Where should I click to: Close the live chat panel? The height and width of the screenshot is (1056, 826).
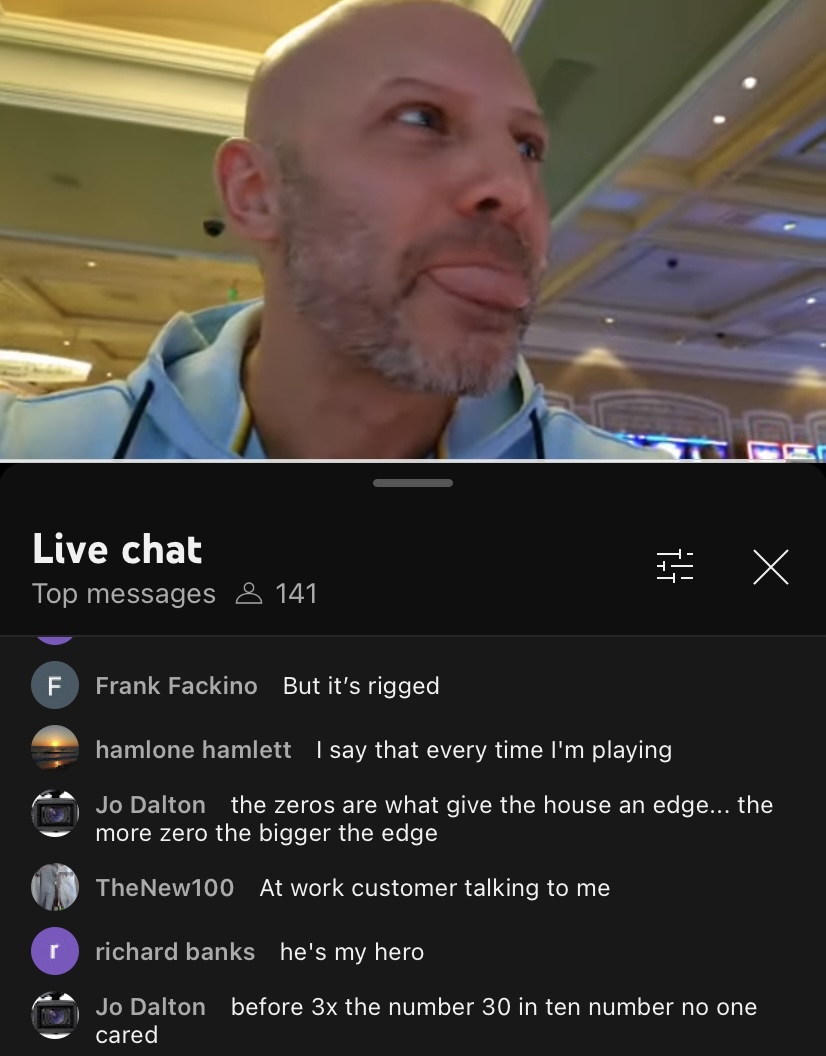click(770, 567)
